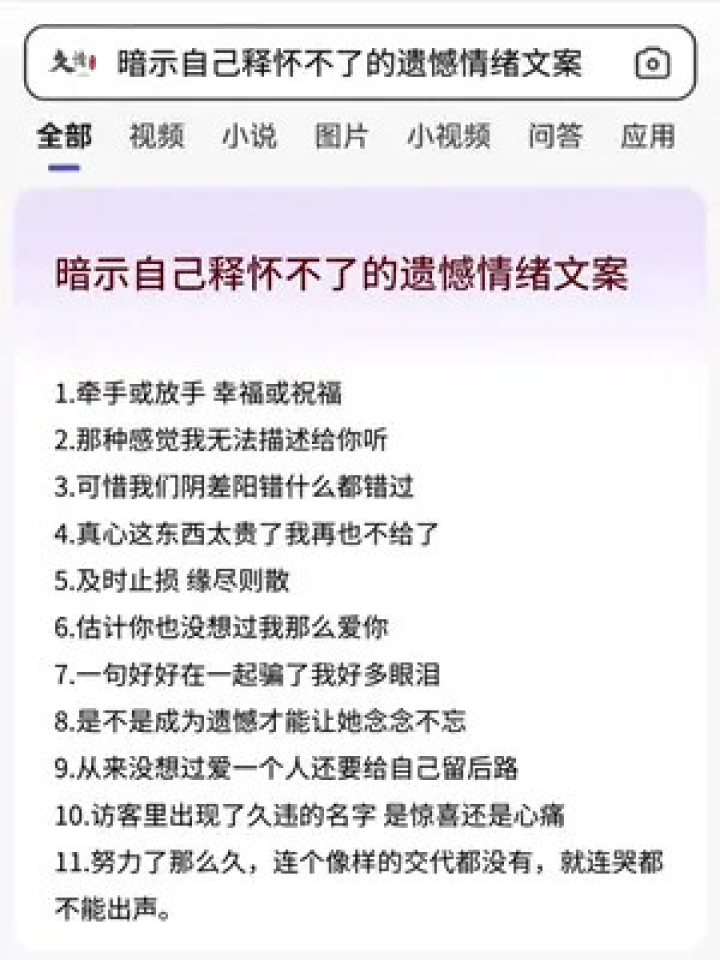The width and height of the screenshot is (720, 960).
Task: Open the 暗示自己释怀不了的遗憾情绪文案 result card
Action: (341, 274)
